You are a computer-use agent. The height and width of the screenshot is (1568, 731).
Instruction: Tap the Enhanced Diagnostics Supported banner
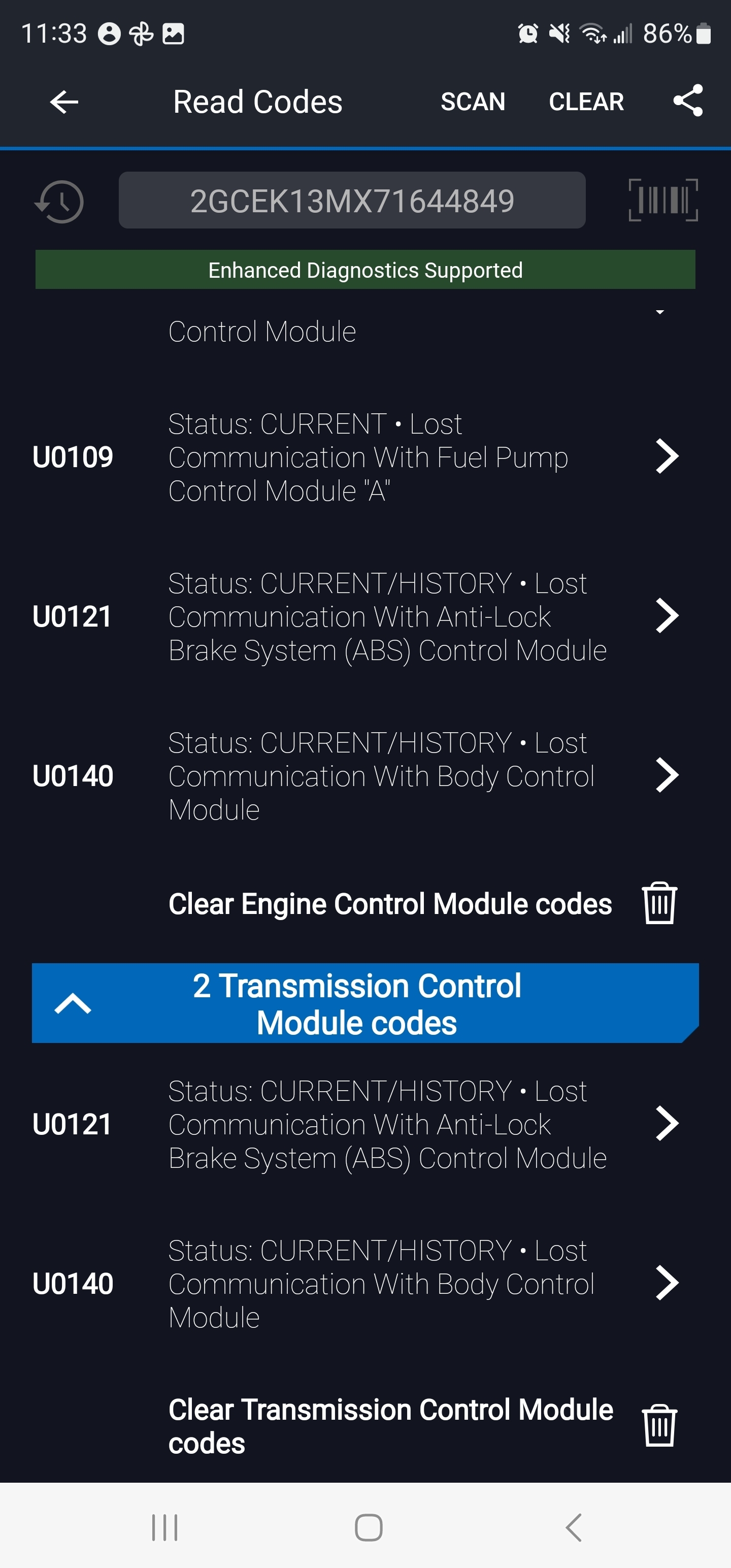(x=366, y=270)
